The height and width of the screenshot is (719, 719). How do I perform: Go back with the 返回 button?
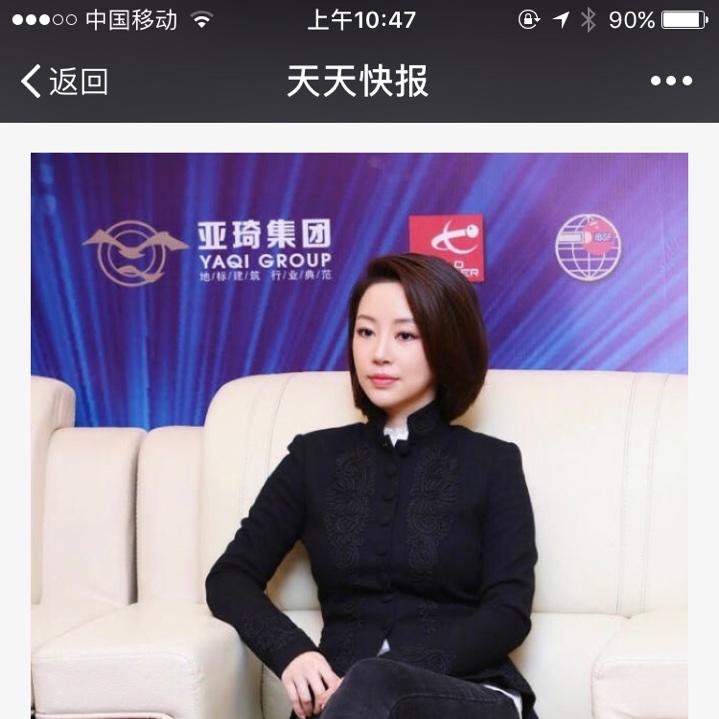pos(63,82)
